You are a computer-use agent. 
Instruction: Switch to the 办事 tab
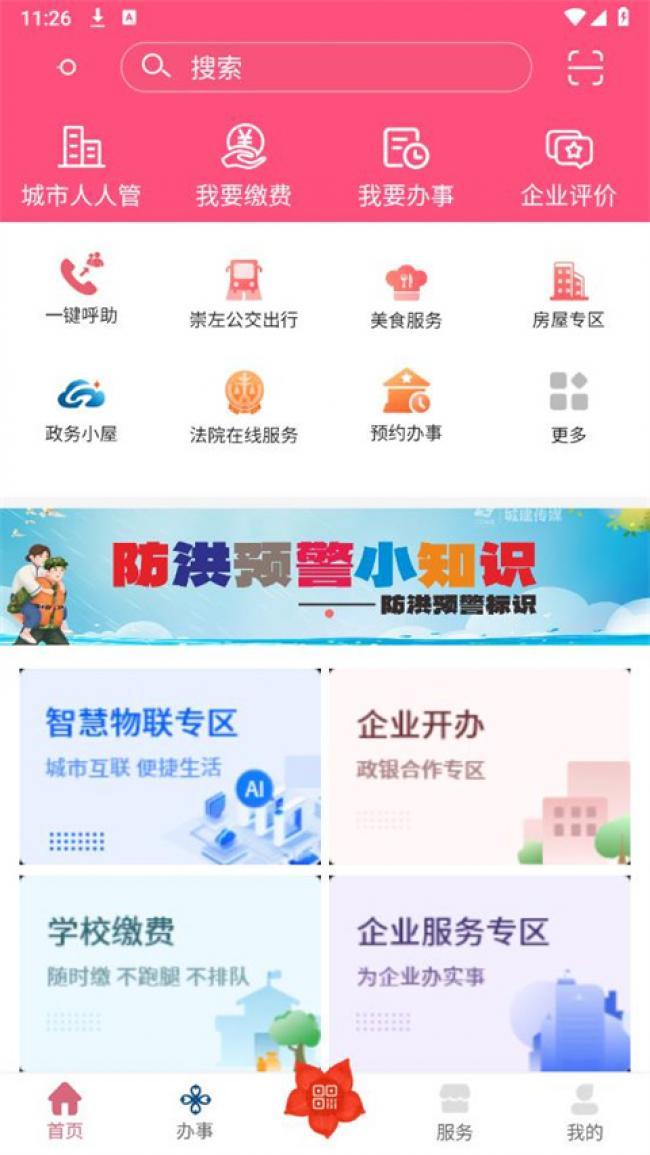[195, 1112]
